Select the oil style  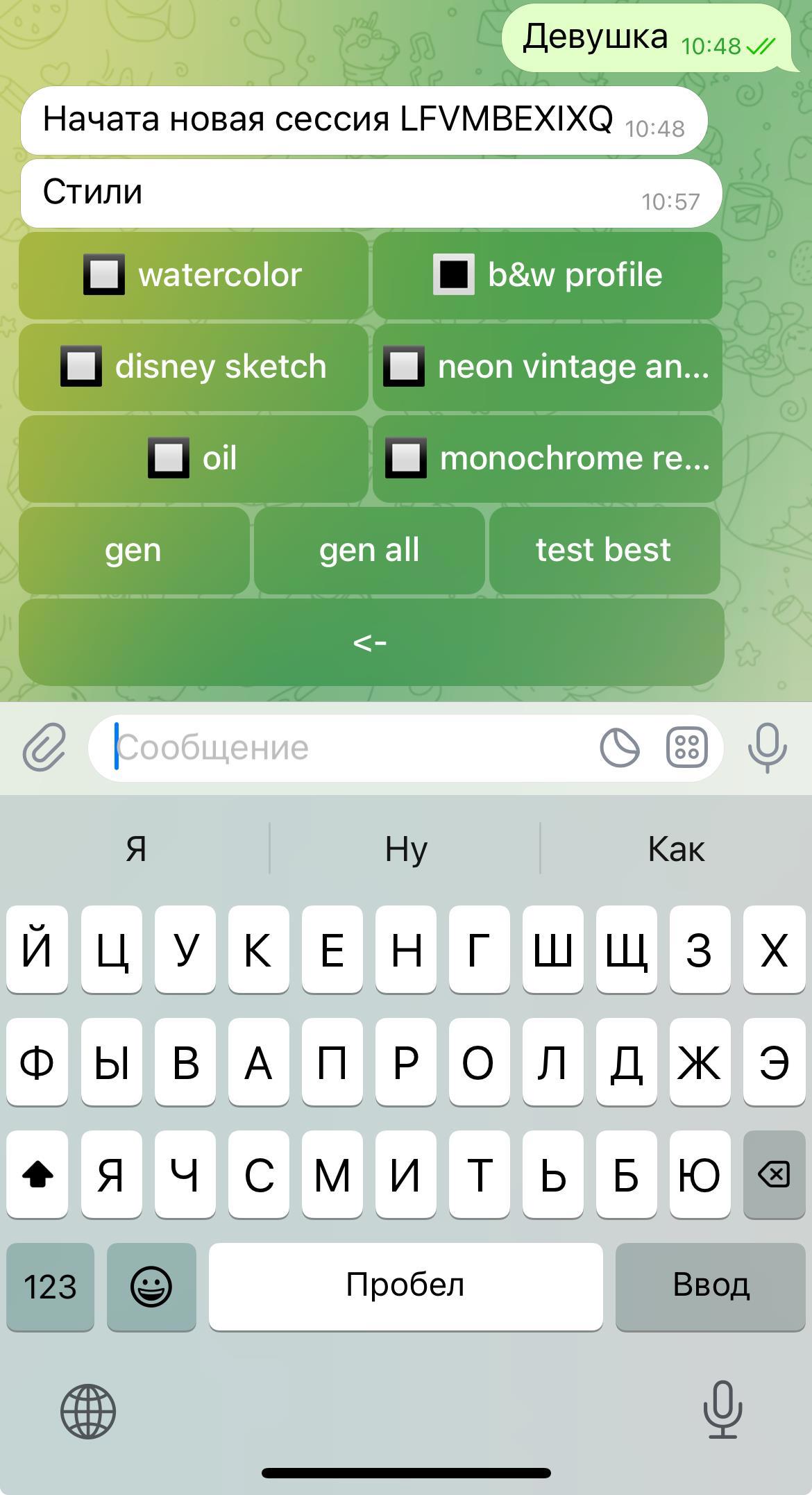point(193,459)
